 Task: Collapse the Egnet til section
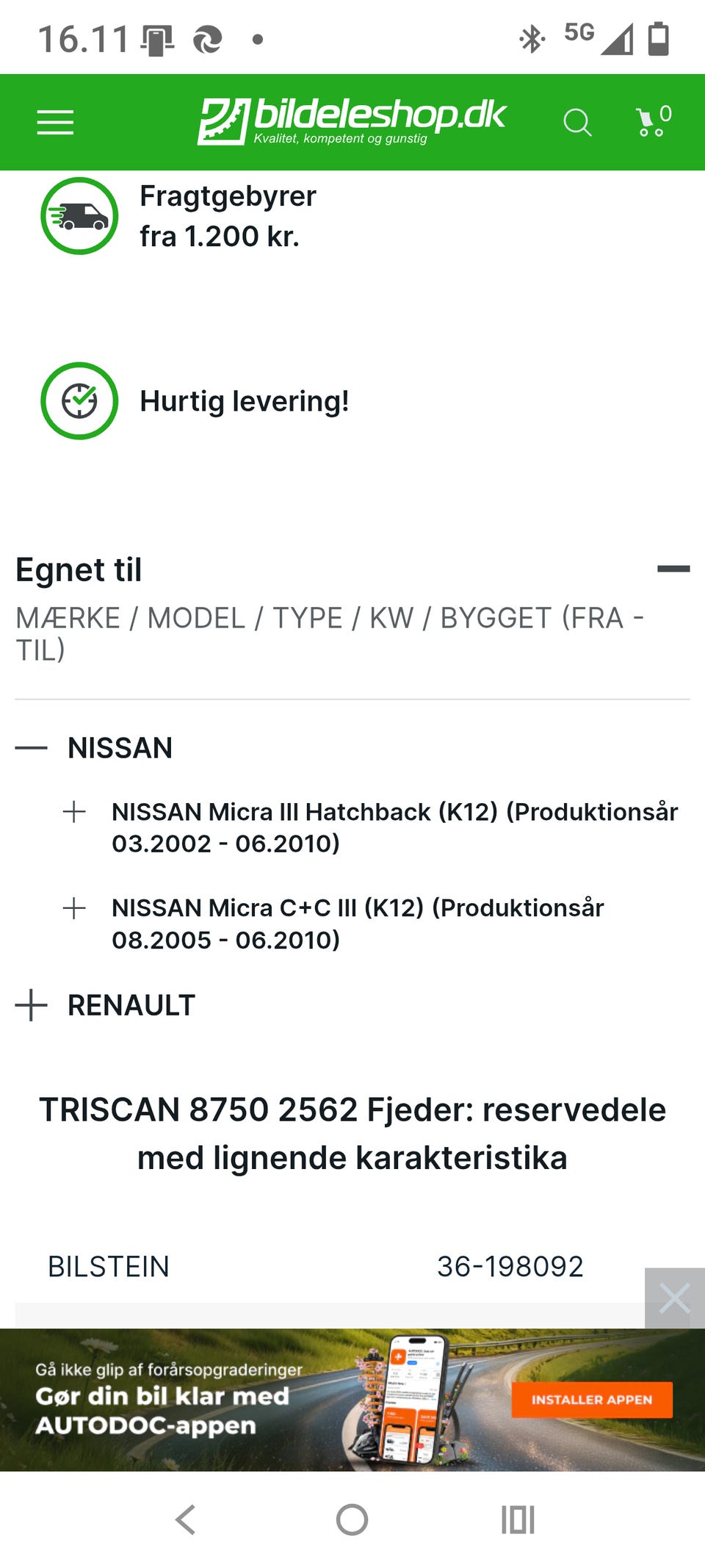click(x=673, y=569)
